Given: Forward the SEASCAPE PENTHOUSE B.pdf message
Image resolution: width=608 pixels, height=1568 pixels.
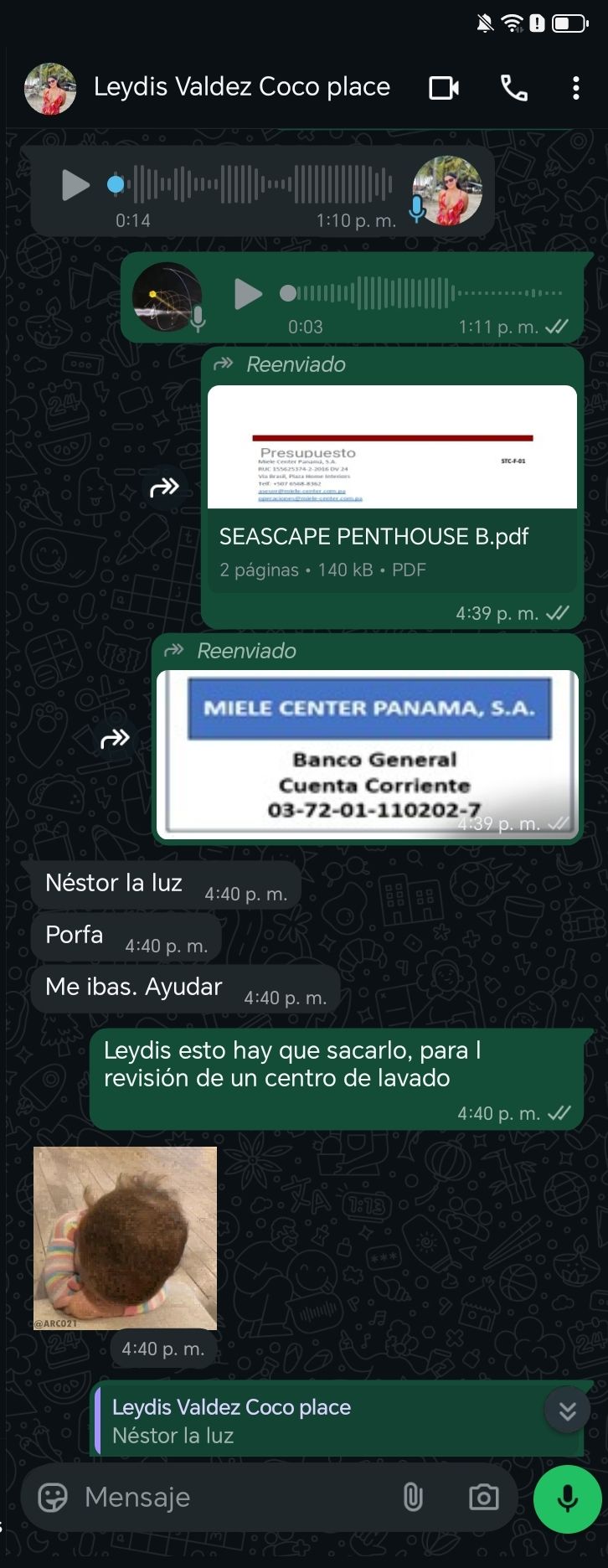Looking at the screenshot, I should (164, 487).
